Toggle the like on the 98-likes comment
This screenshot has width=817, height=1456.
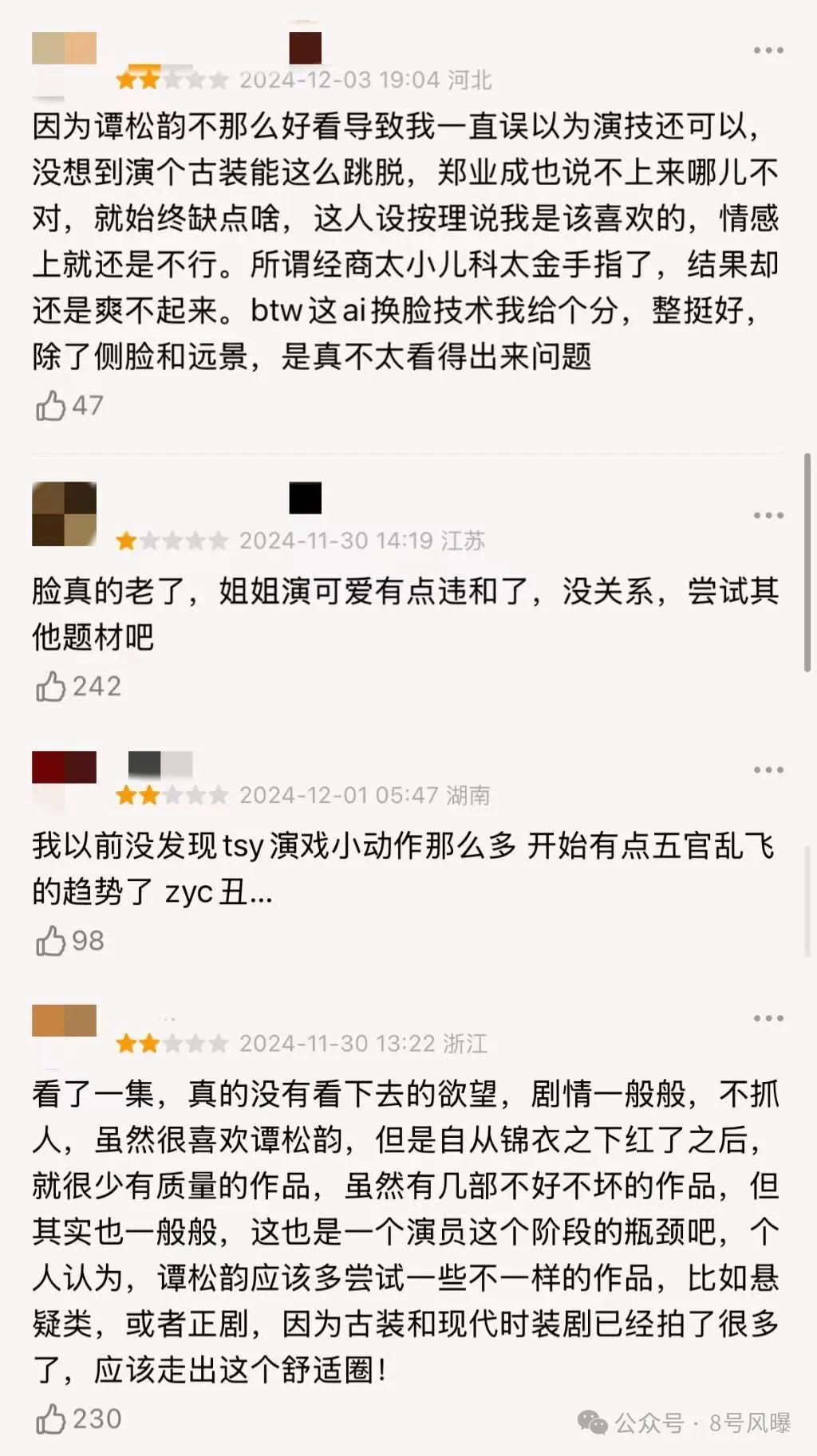click(54, 942)
